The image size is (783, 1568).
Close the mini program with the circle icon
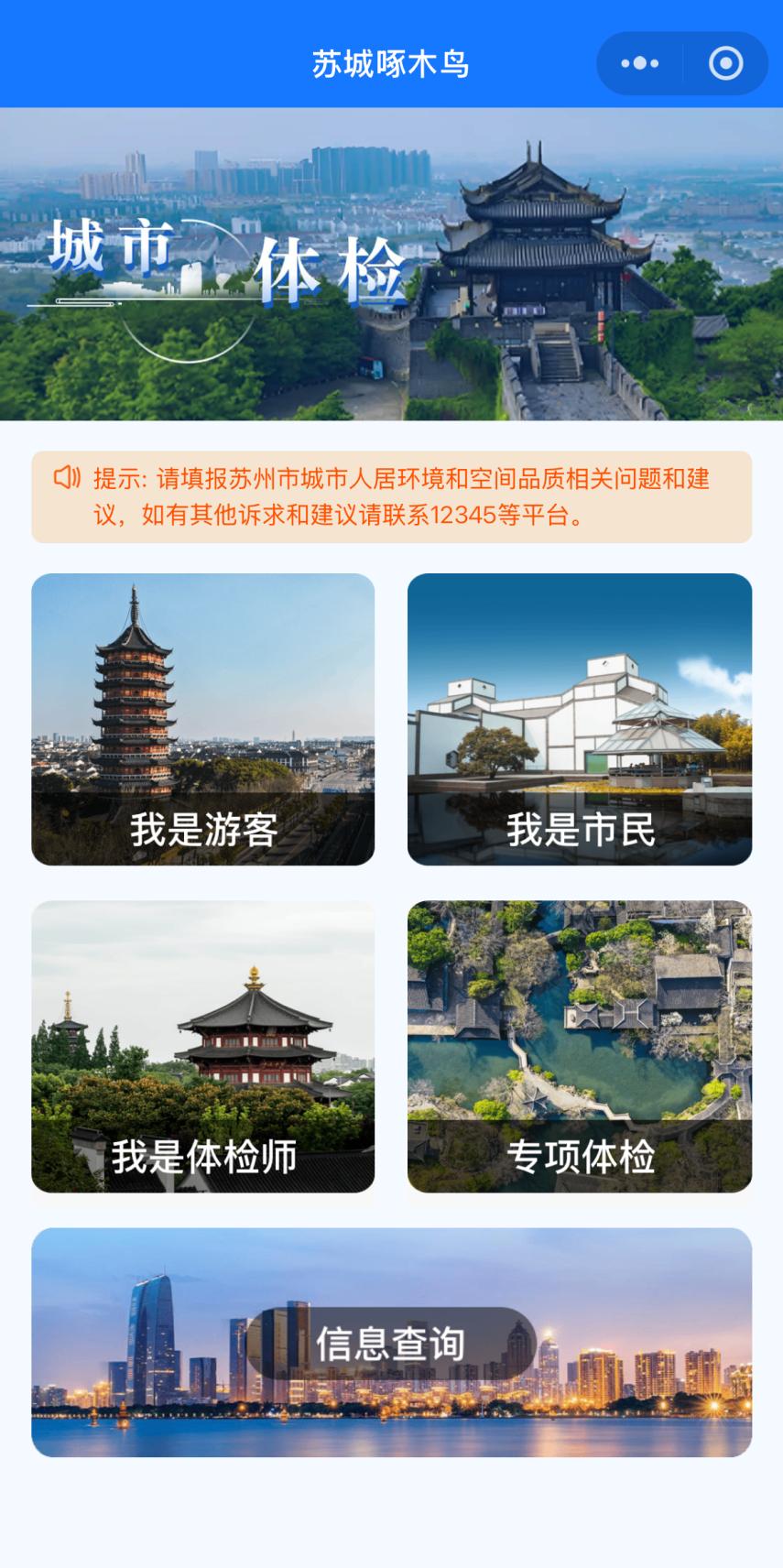(725, 63)
